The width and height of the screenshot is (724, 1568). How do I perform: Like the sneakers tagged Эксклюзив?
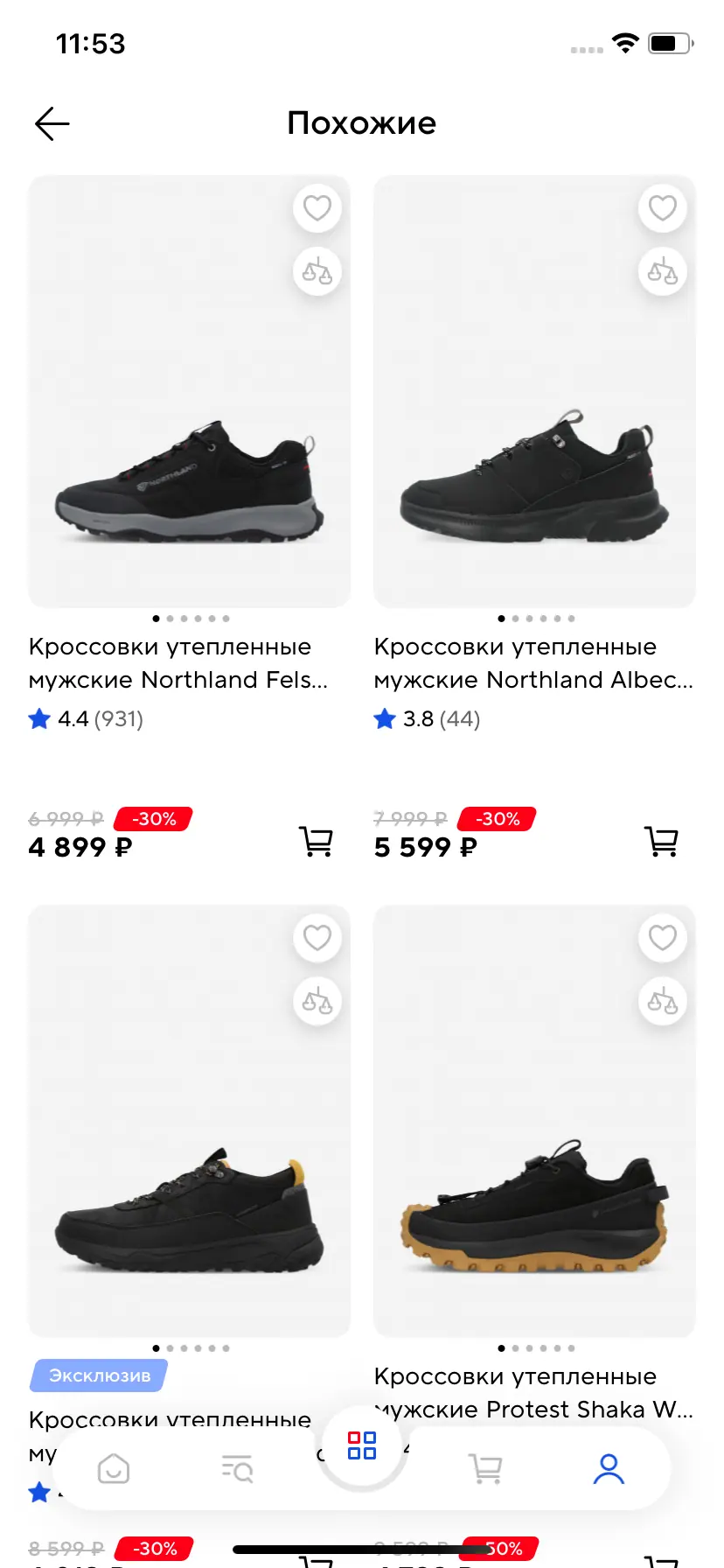[317, 938]
